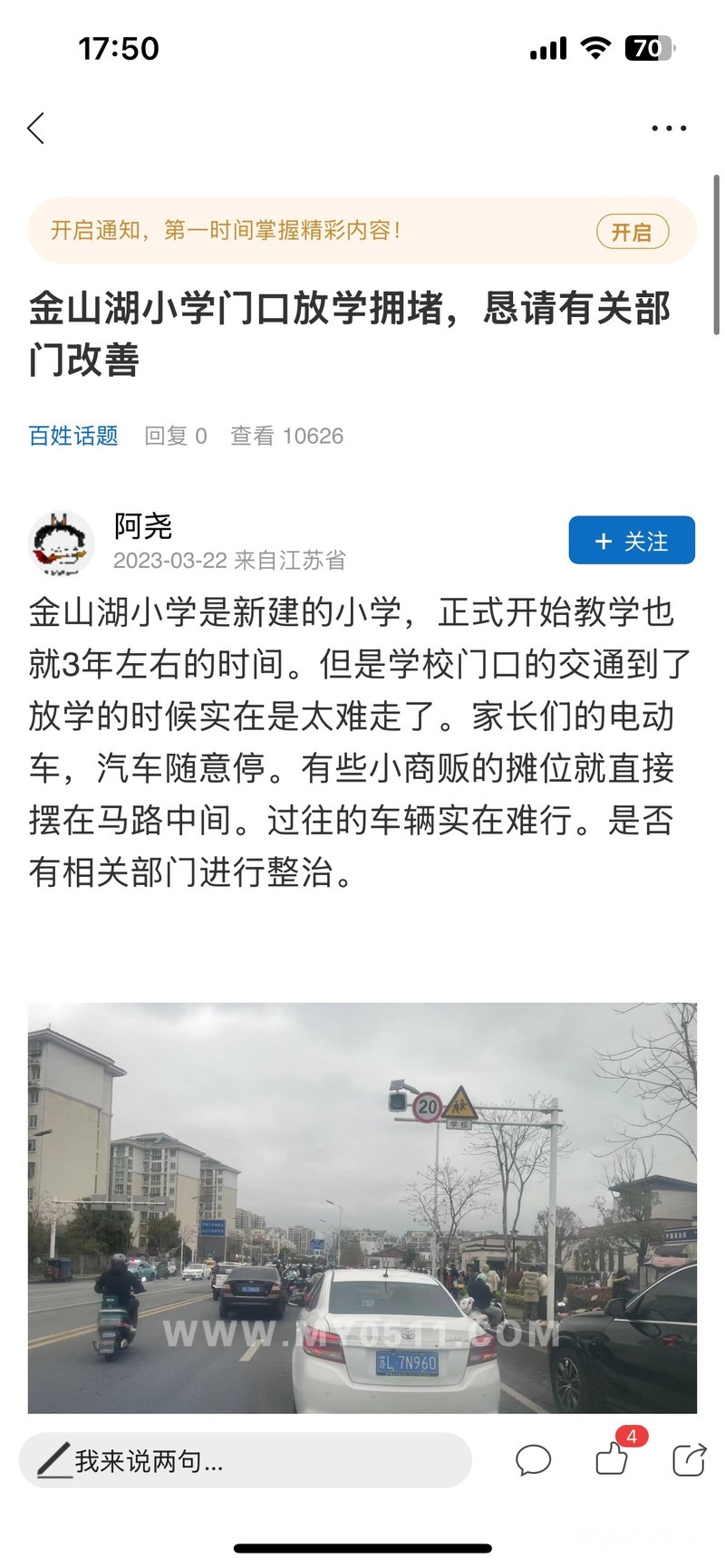Tap 开启 to enable notifications
This screenshot has width=725, height=1568.
click(632, 232)
